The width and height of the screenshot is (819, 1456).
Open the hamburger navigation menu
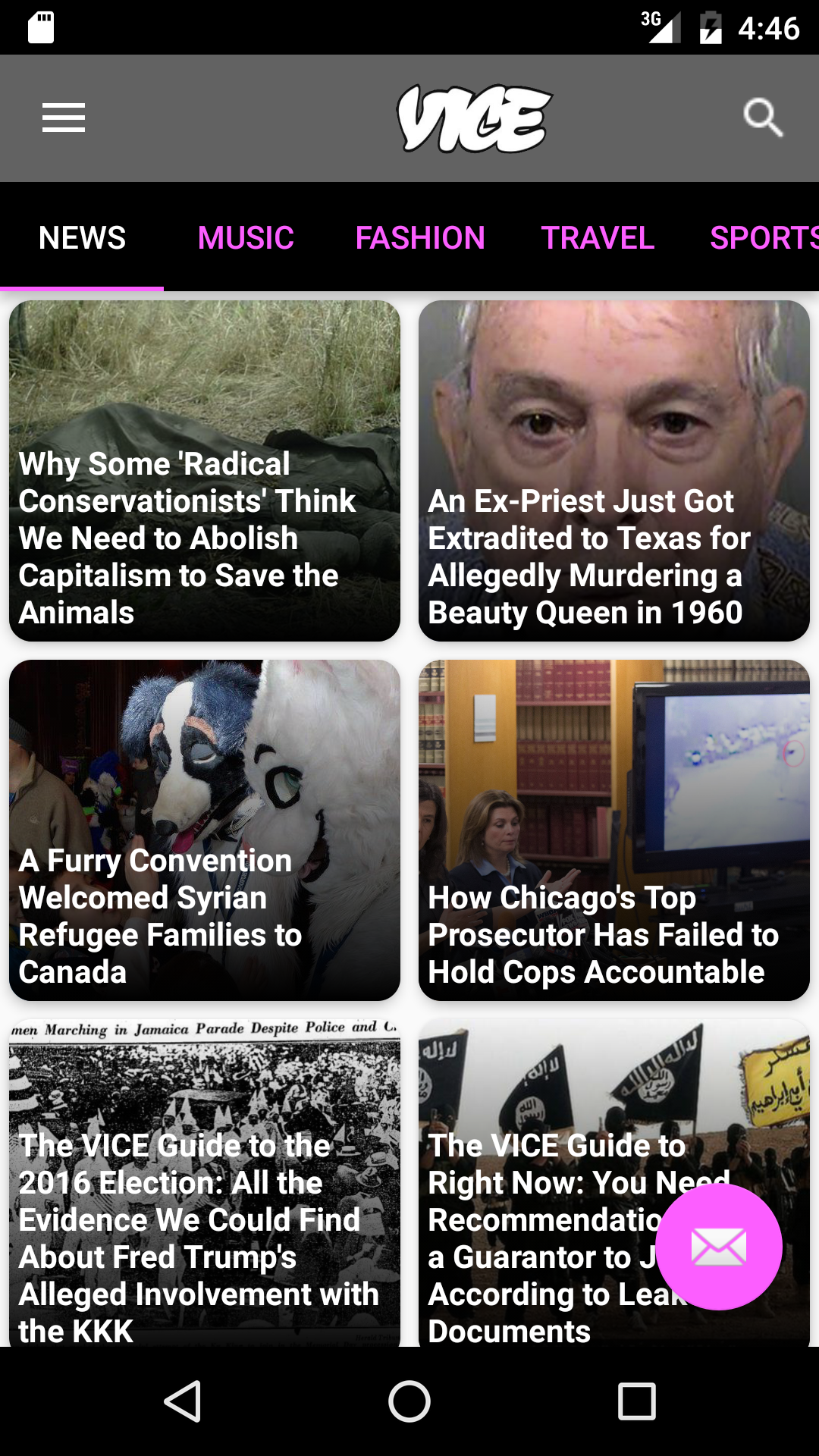tap(64, 118)
